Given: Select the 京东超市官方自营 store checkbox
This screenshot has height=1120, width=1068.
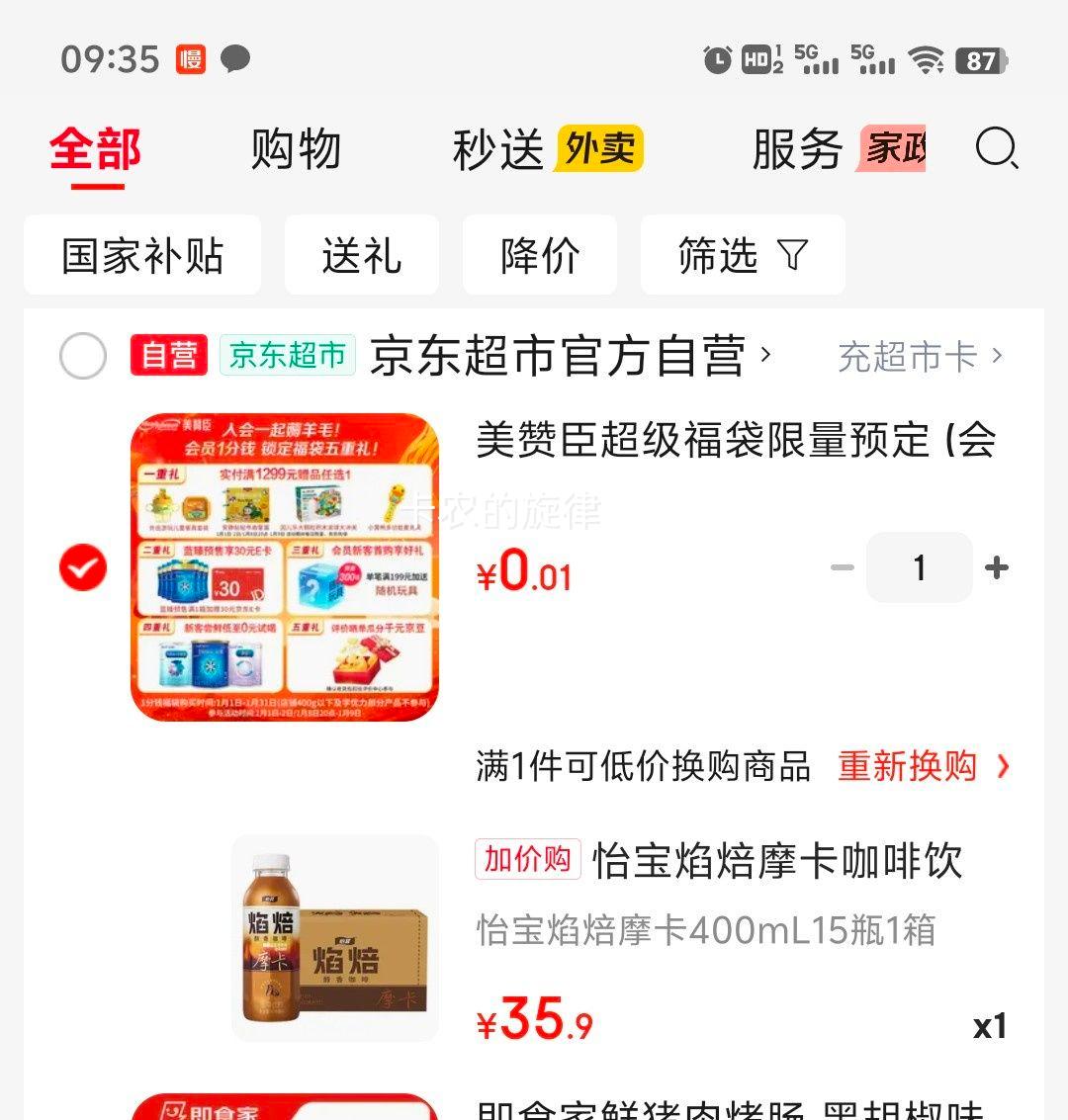Looking at the screenshot, I should pos(82,356).
